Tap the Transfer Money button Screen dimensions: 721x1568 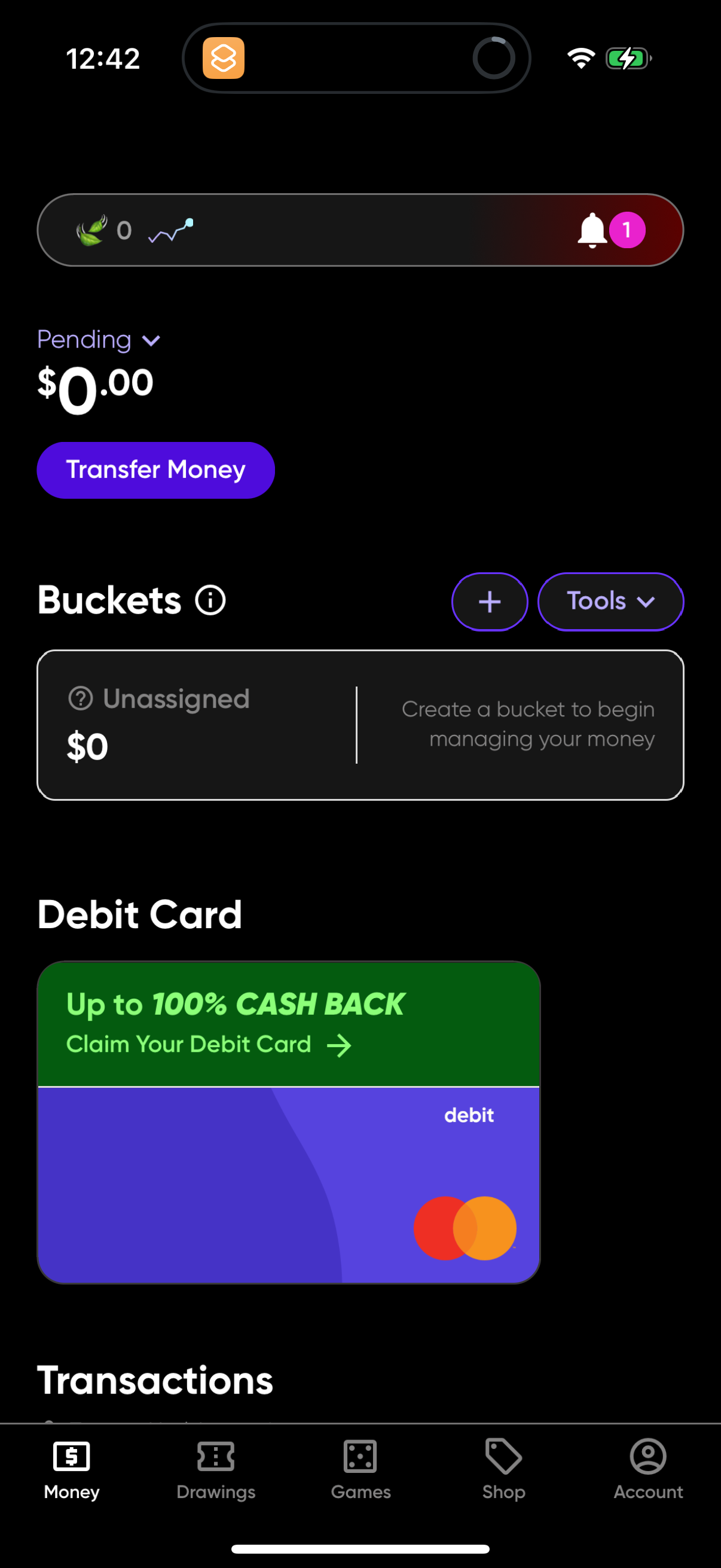pos(156,469)
